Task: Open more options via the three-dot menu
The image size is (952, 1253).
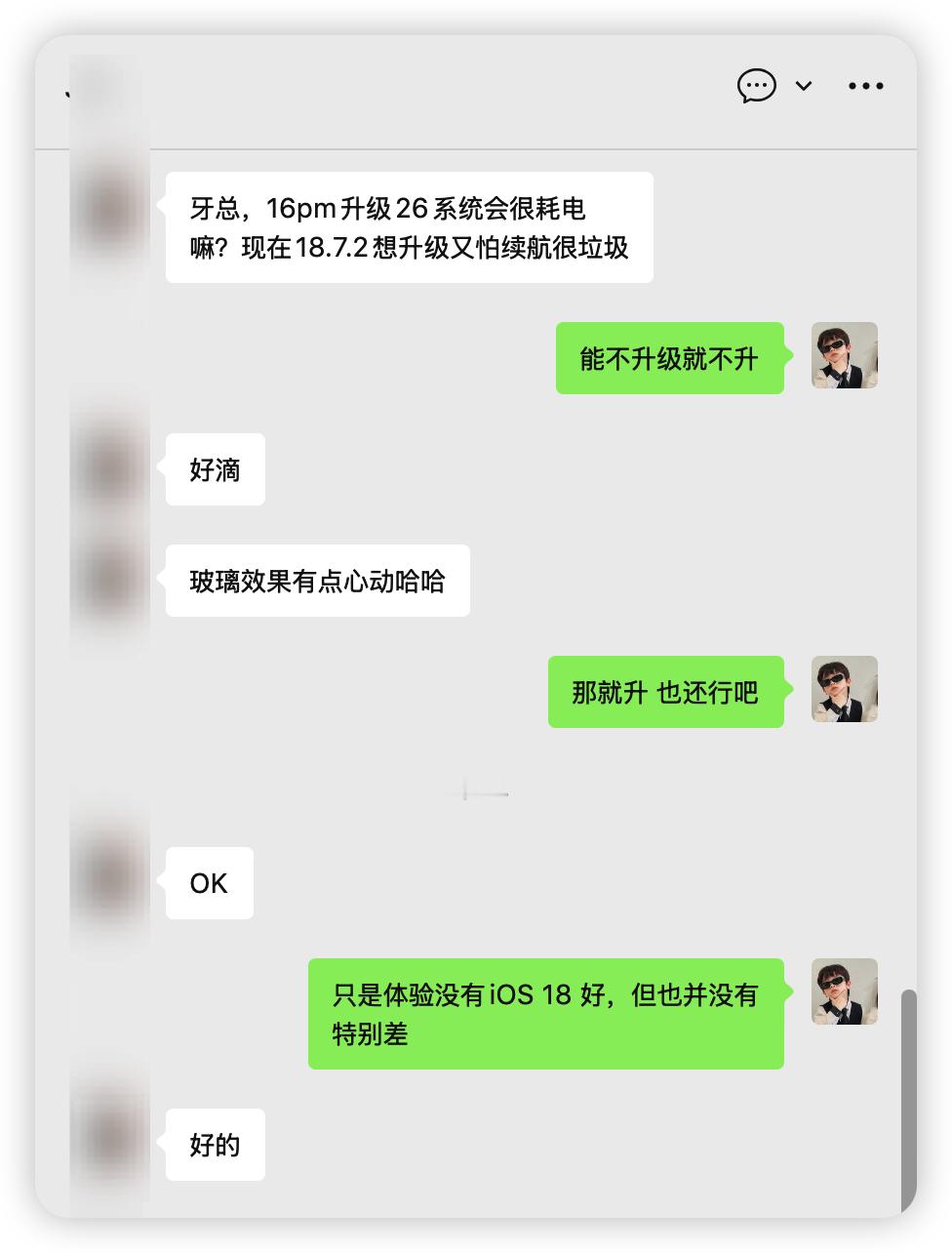Action: (866, 87)
